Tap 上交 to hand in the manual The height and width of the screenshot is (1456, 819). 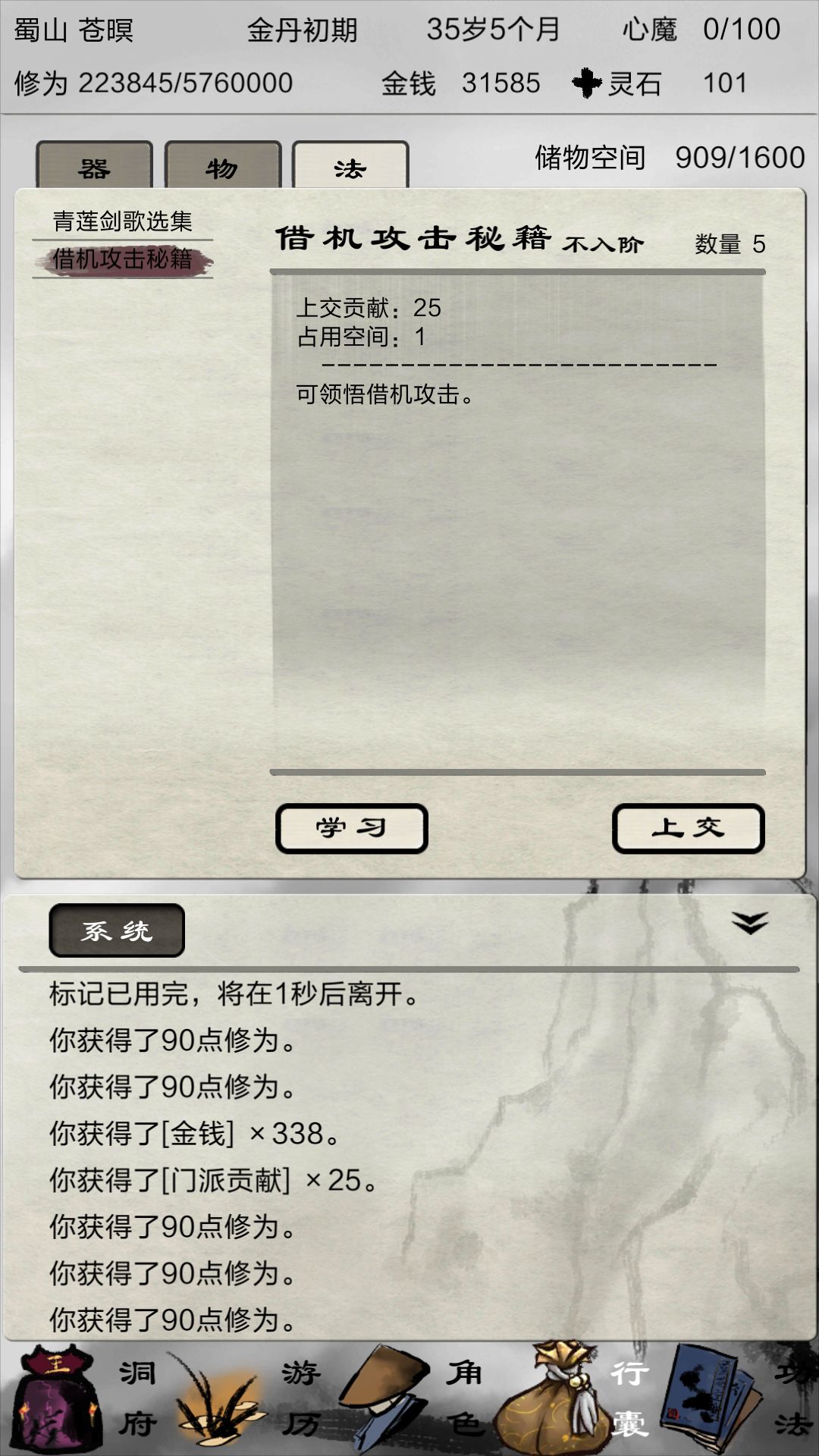coord(688,828)
